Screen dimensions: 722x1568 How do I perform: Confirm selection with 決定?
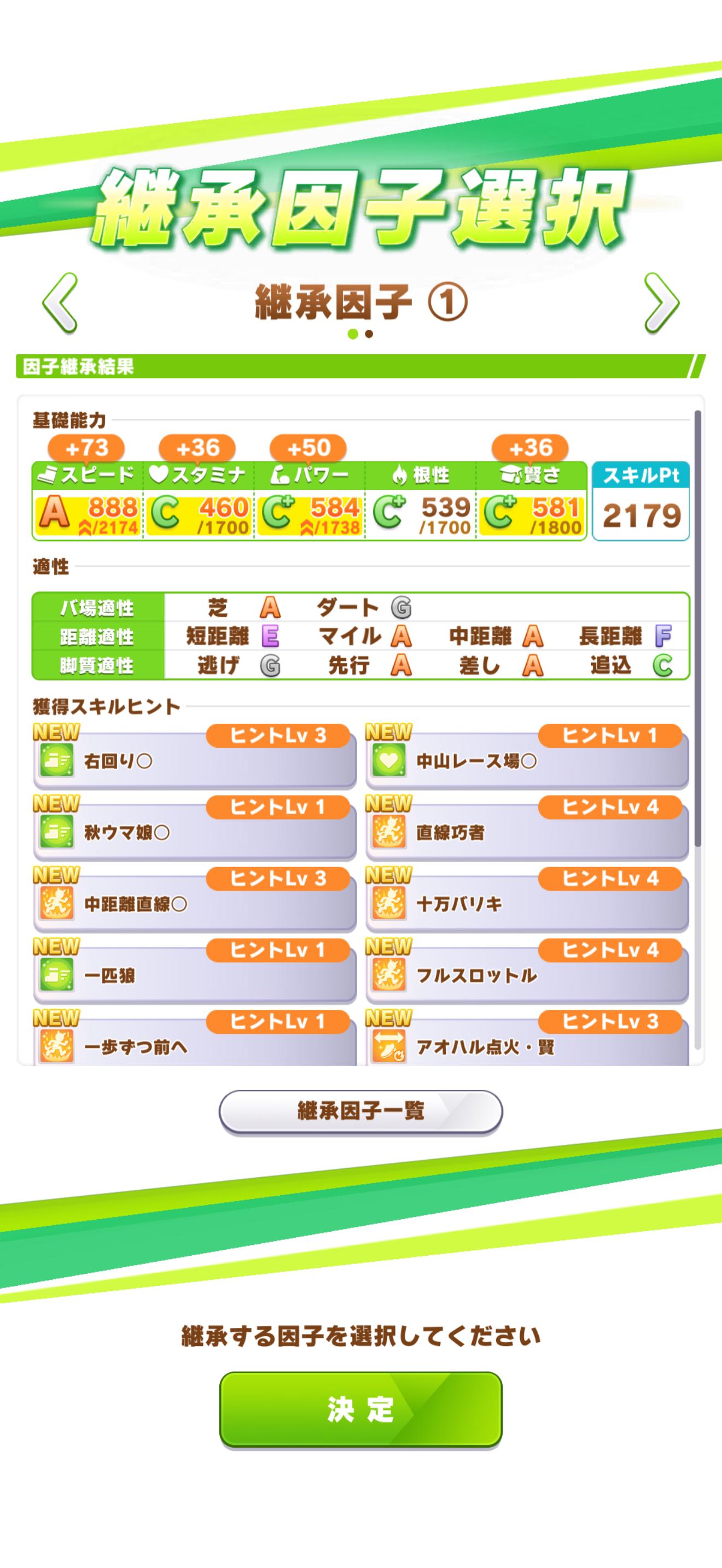360,1409
